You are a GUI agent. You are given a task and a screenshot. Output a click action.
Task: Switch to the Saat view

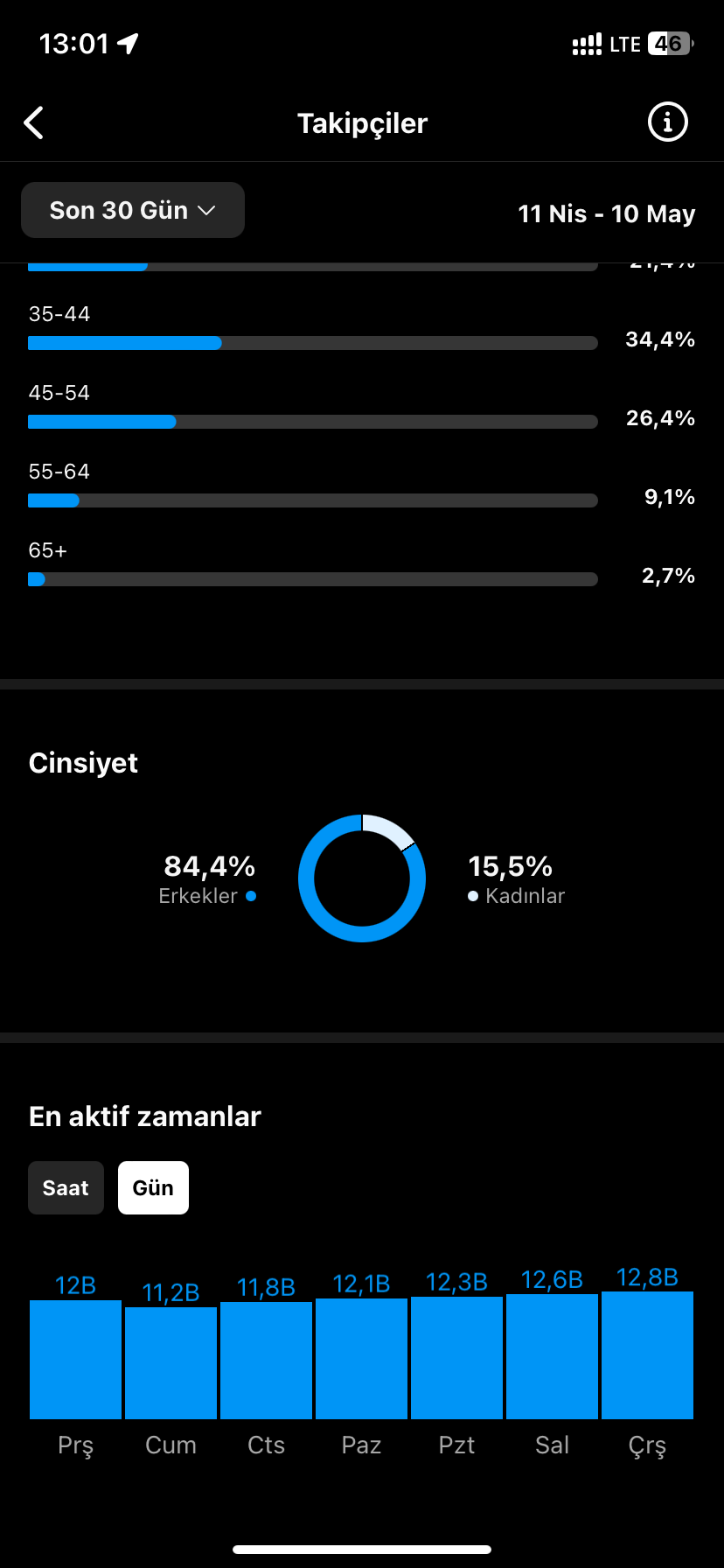tap(66, 1187)
